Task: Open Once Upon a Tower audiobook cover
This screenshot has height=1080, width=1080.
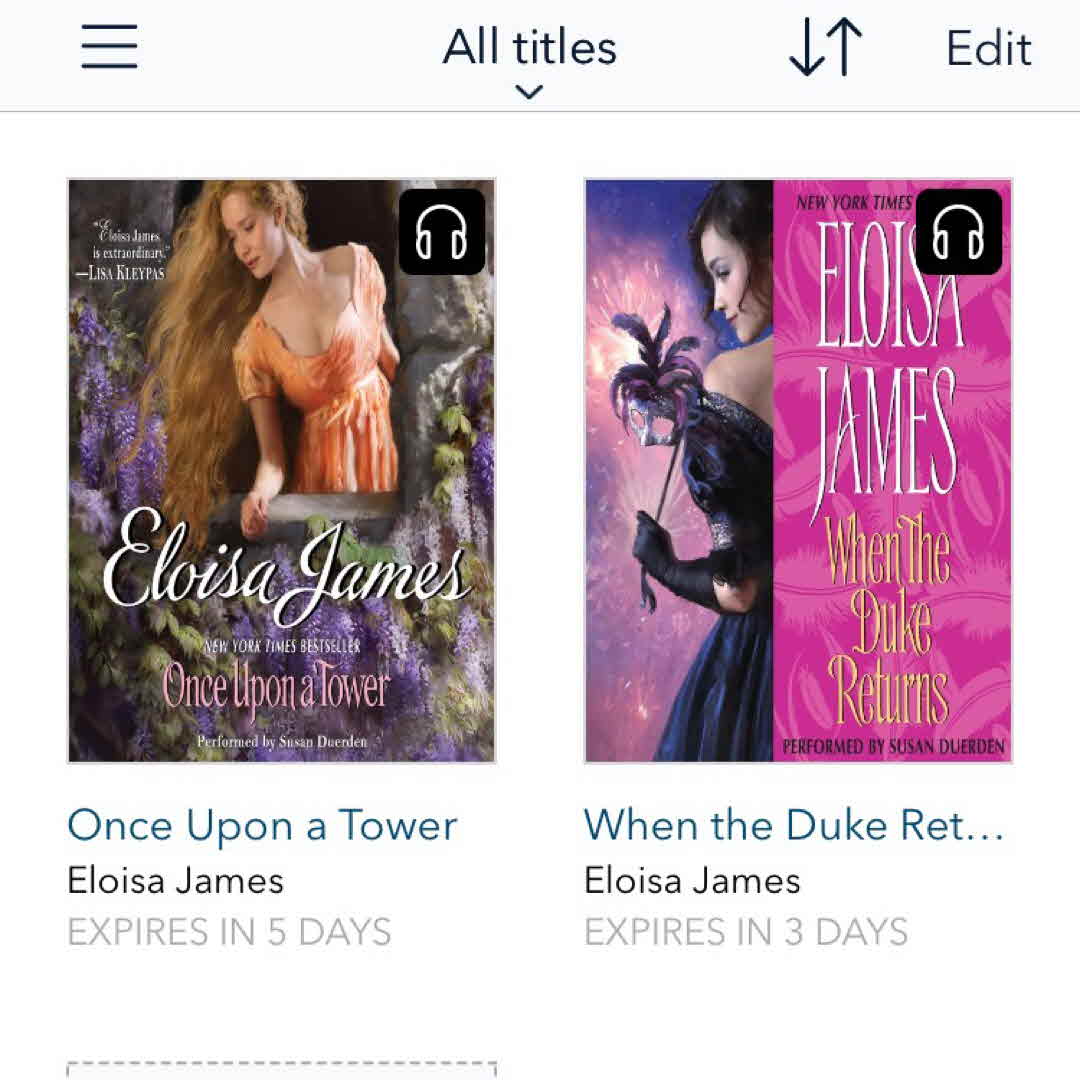Action: coord(281,470)
